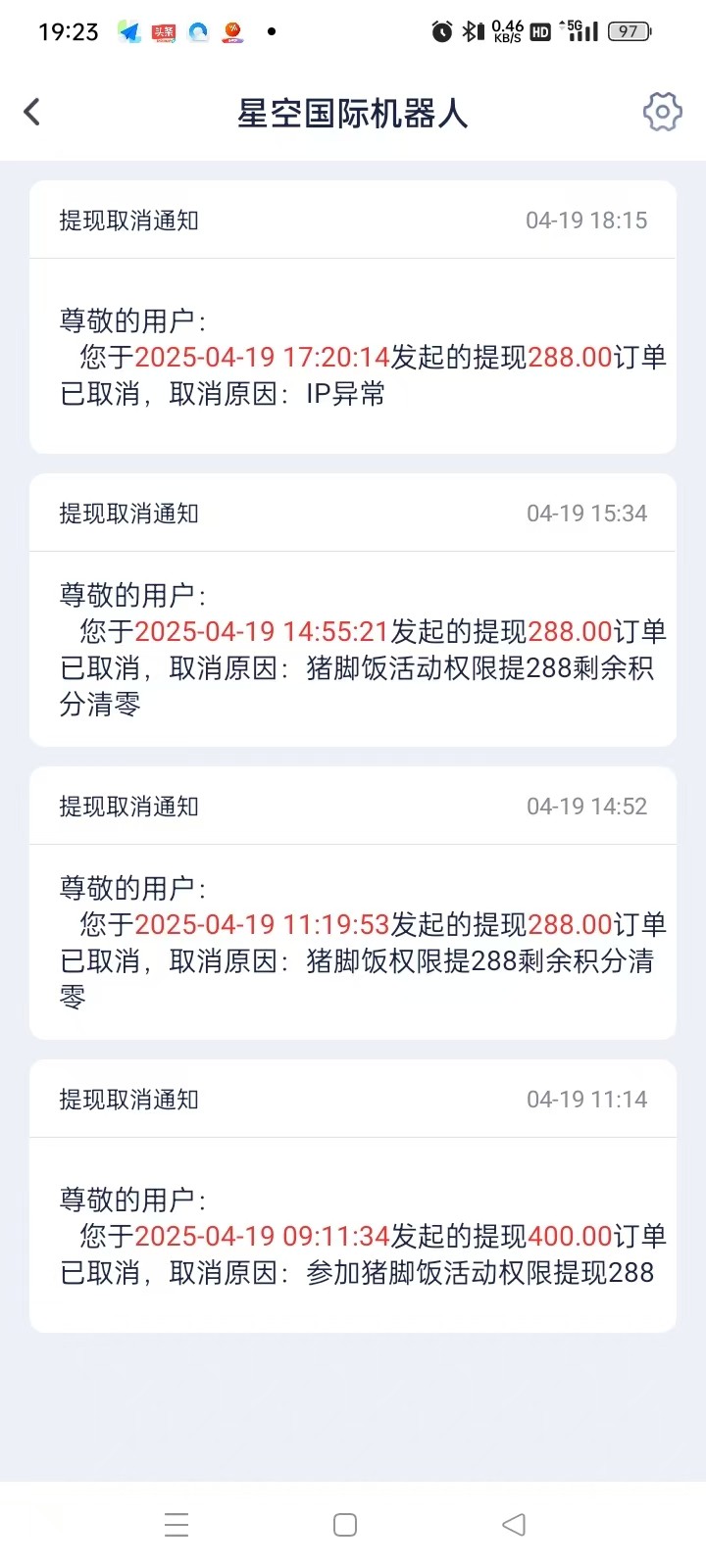Open recent apps from navigation bar
This screenshot has height=1568, width=706.
click(x=176, y=1525)
